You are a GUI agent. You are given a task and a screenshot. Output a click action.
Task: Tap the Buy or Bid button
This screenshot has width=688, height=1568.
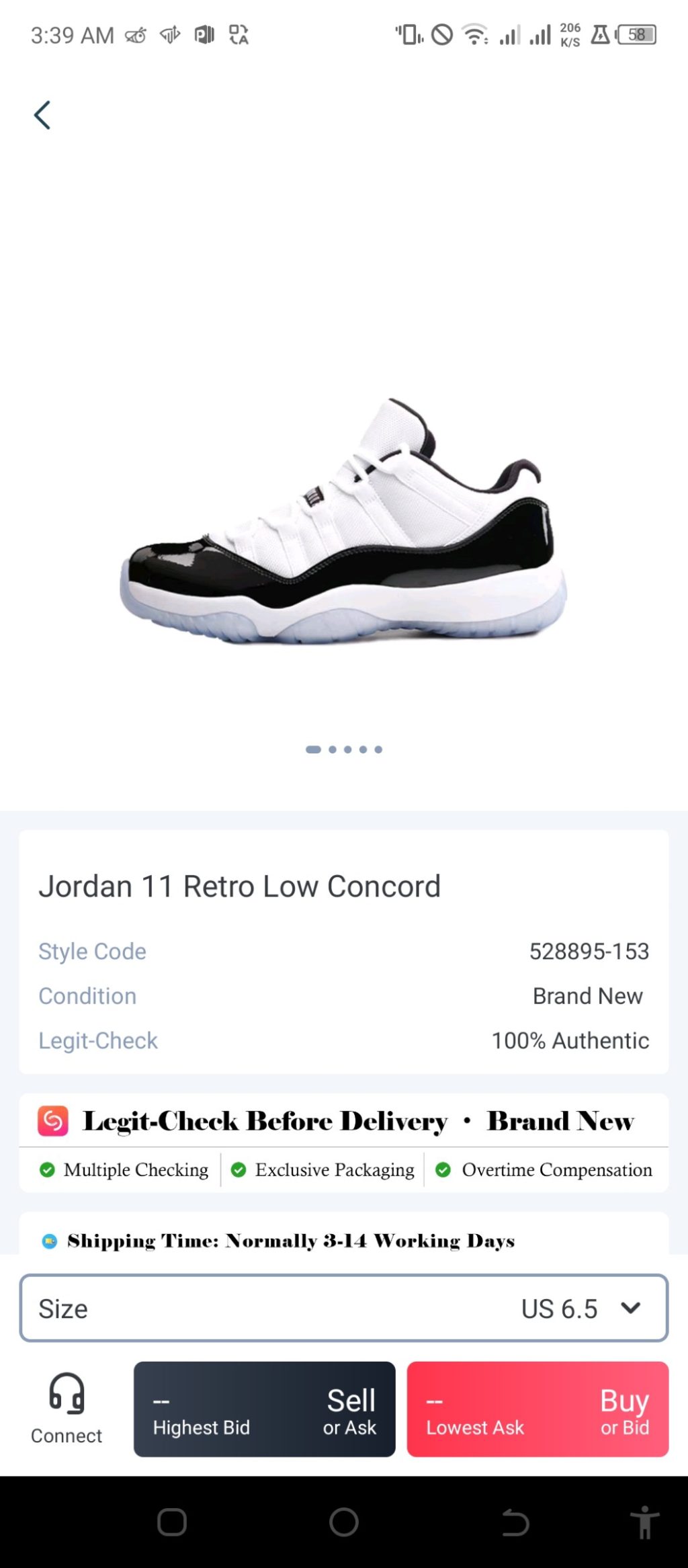tap(537, 1409)
